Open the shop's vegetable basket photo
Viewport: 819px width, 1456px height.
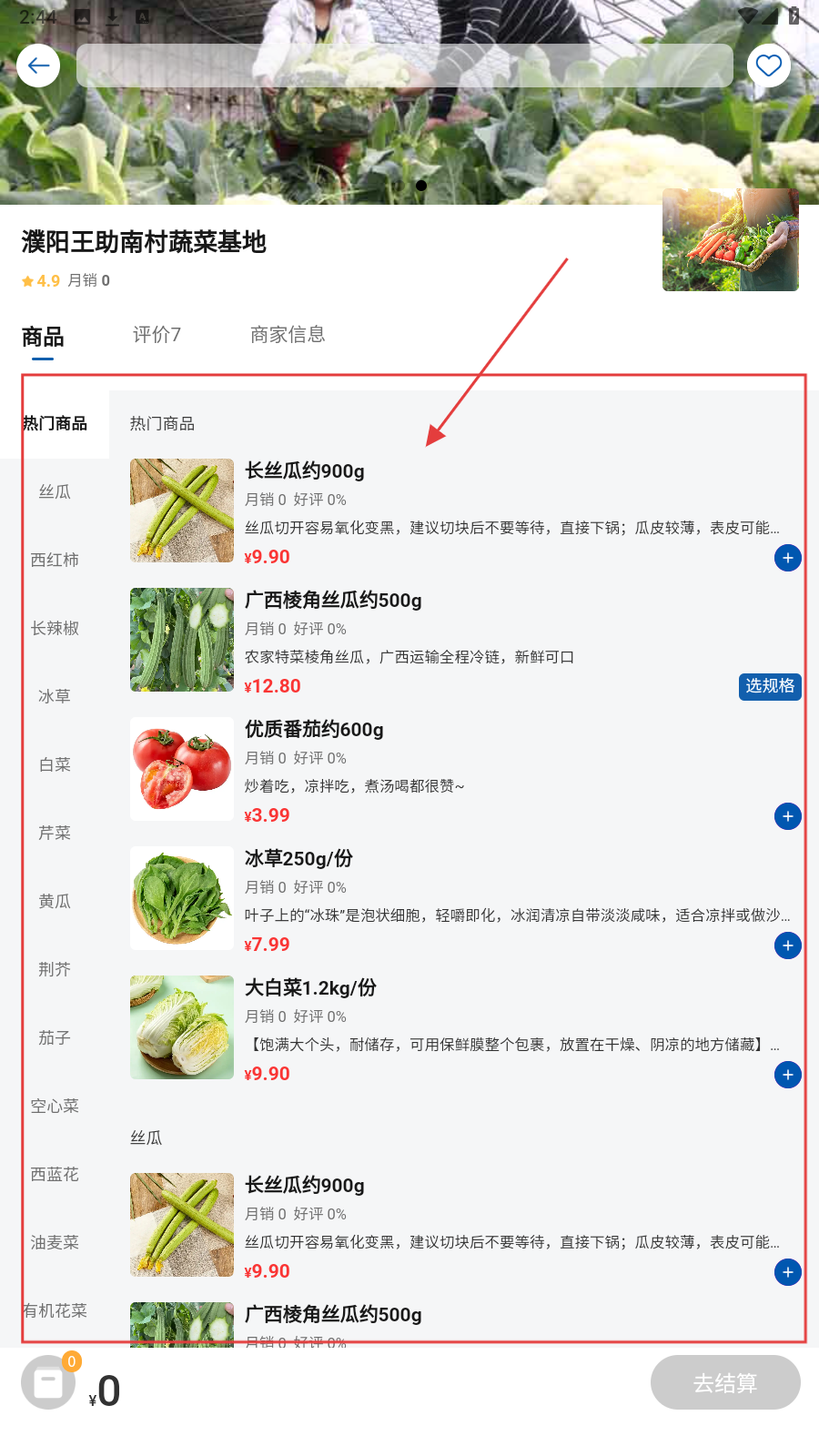tap(731, 240)
